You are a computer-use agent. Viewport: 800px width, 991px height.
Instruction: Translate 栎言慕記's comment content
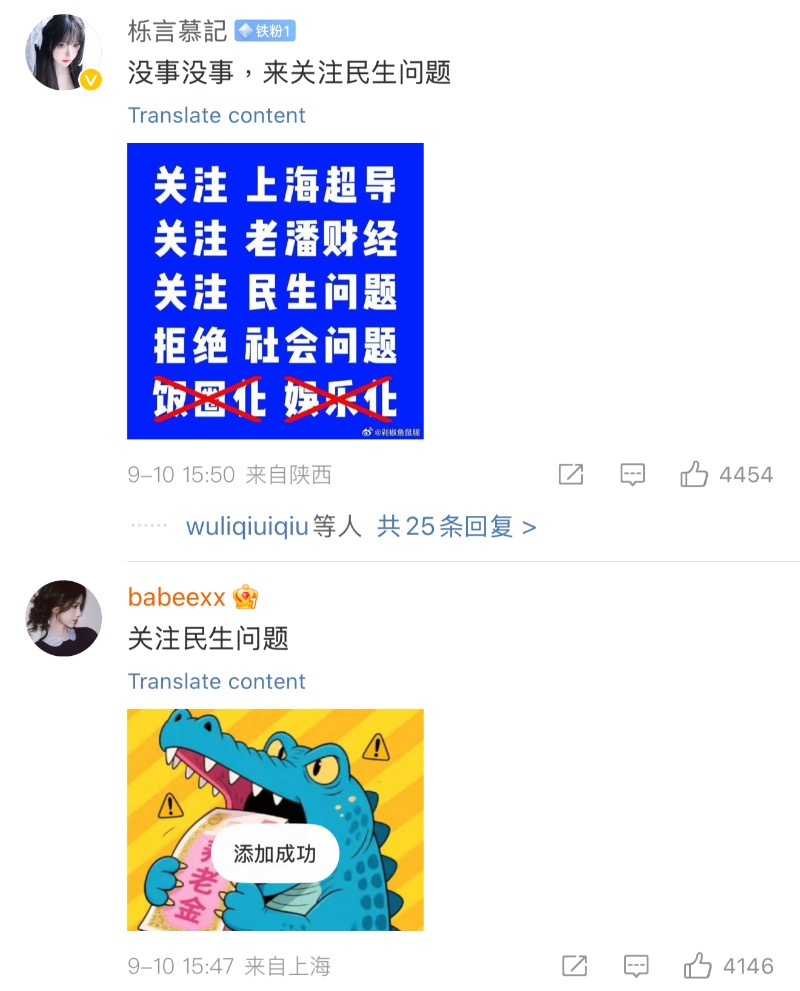pyautogui.click(x=216, y=115)
